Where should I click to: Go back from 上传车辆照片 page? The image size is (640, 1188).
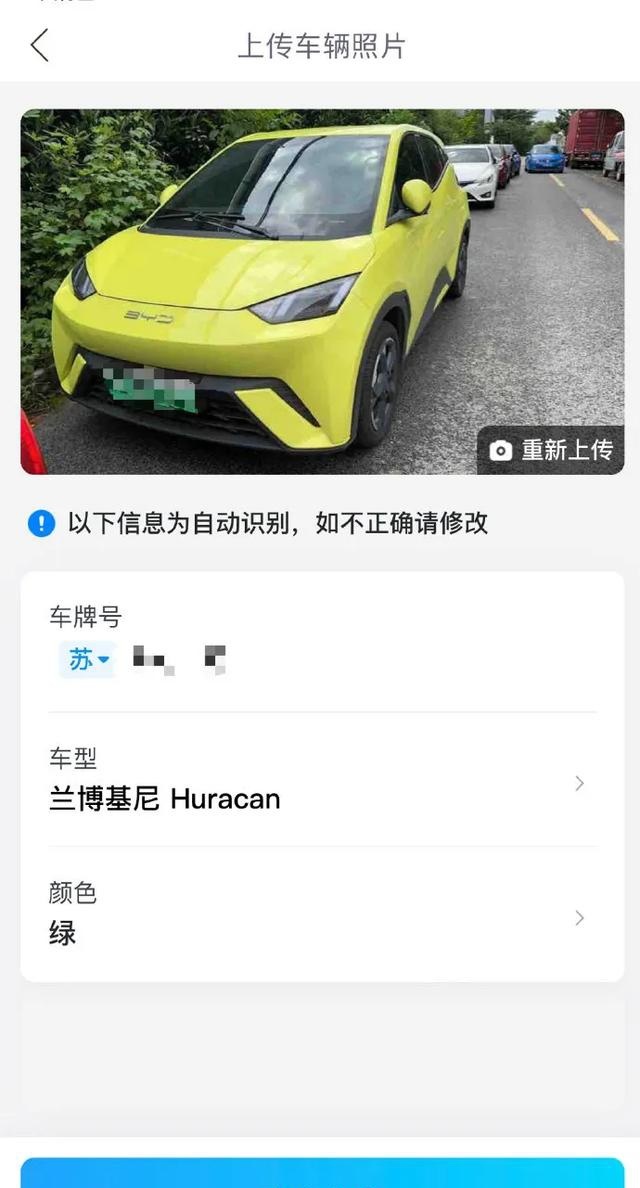(40, 46)
